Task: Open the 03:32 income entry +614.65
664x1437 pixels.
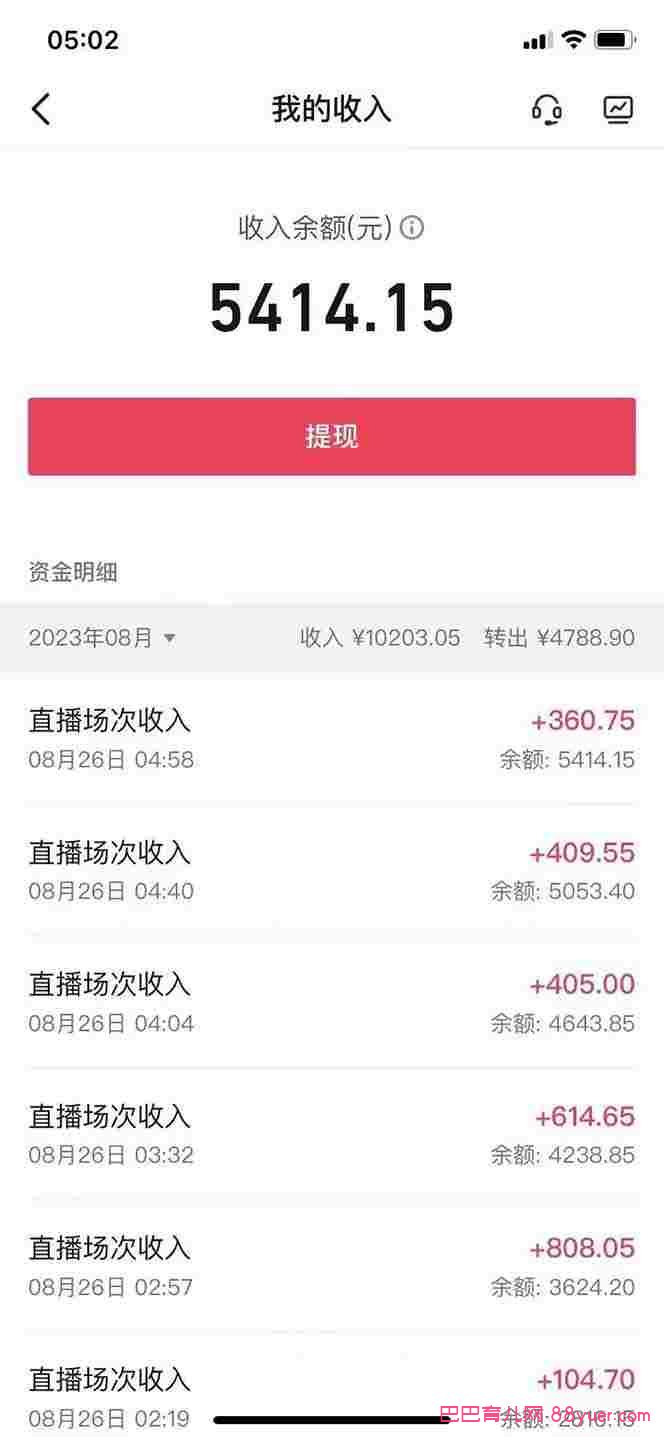Action: [332, 1135]
